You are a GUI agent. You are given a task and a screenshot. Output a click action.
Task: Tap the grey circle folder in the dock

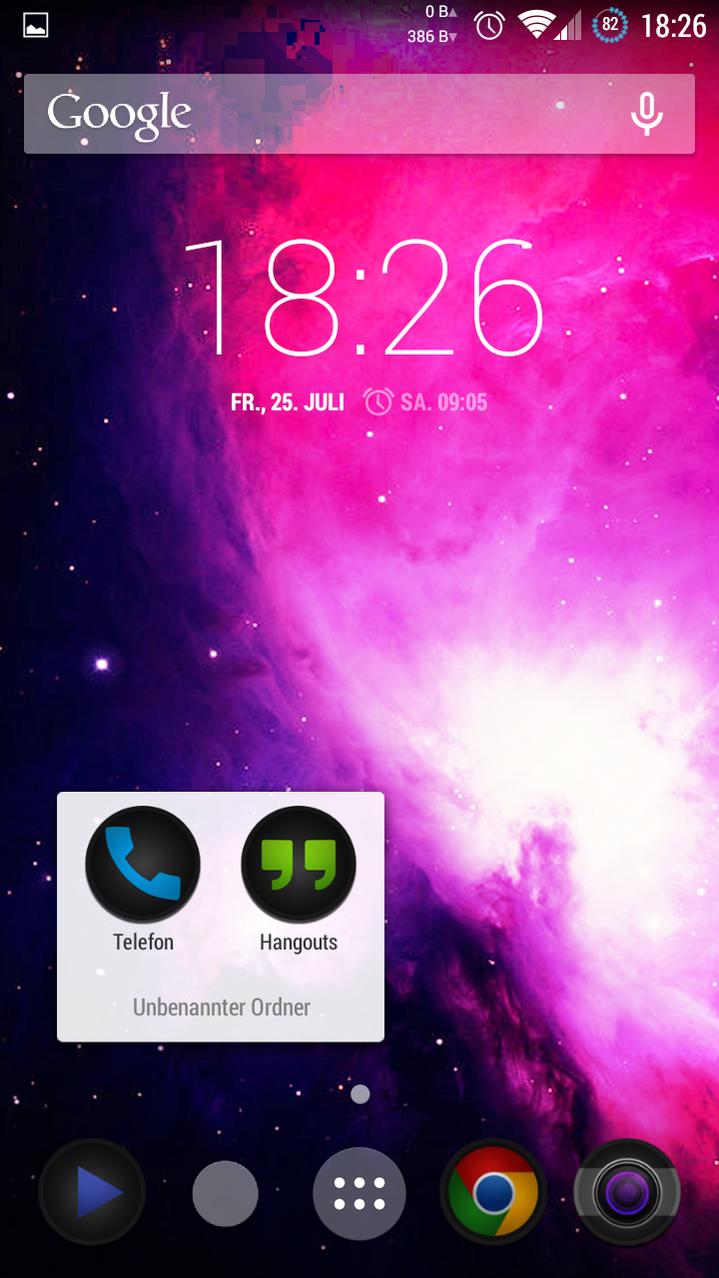[x=225, y=1192]
